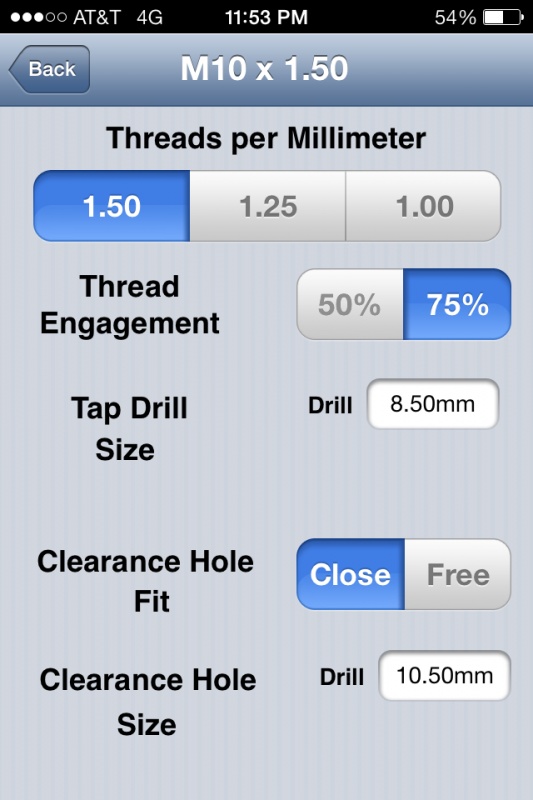Choose the 1.00 thread pitch
The height and width of the screenshot is (800, 533).
(423, 206)
